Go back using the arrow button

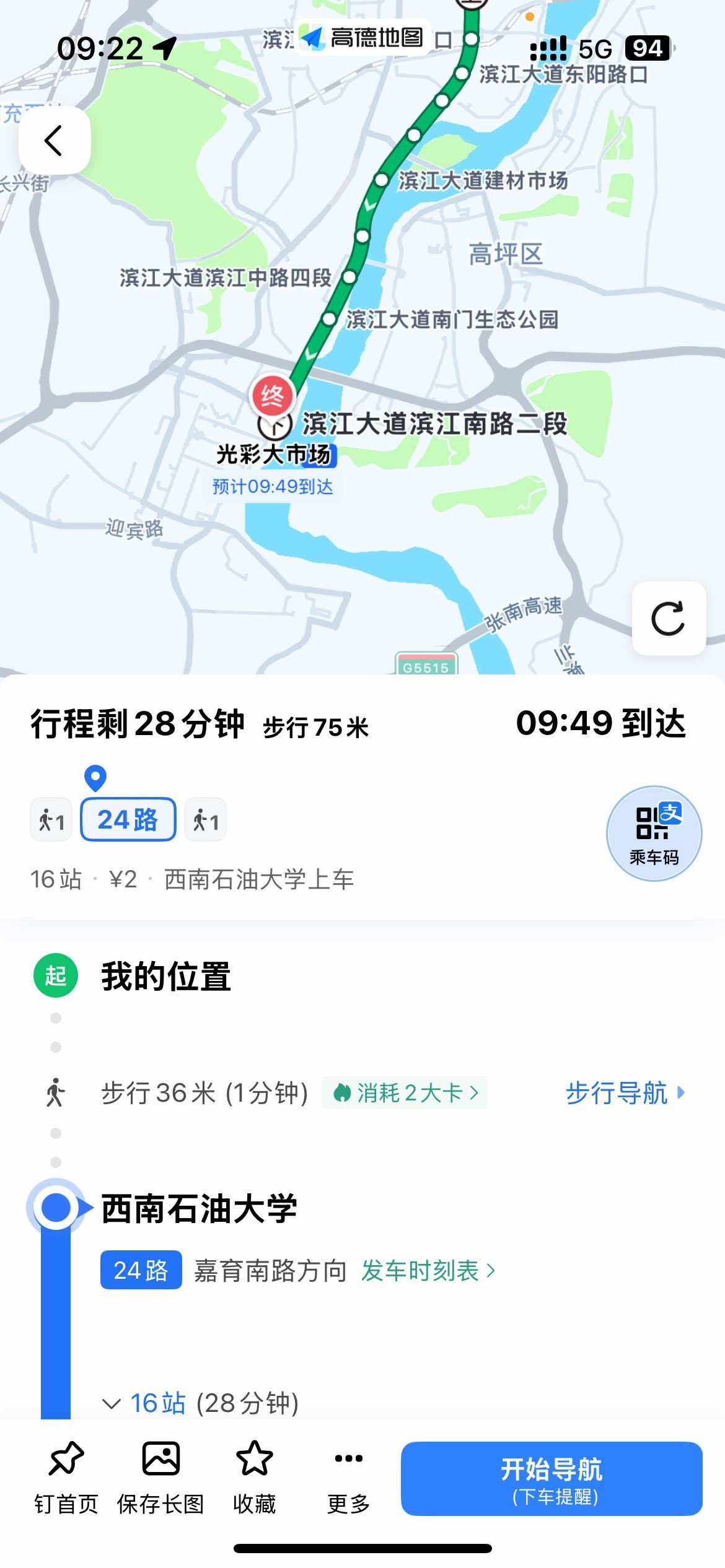55,140
